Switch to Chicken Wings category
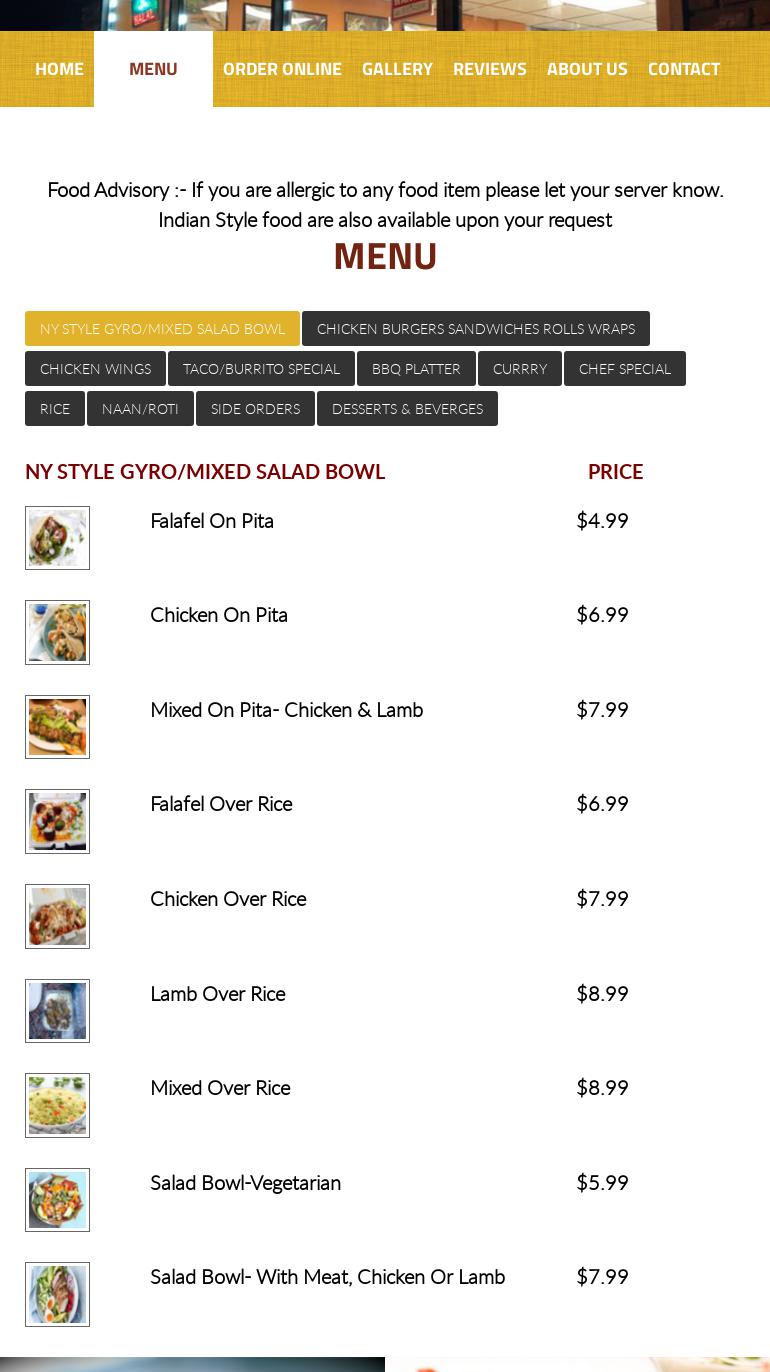The height and width of the screenshot is (1372, 770). click(95, 369)
